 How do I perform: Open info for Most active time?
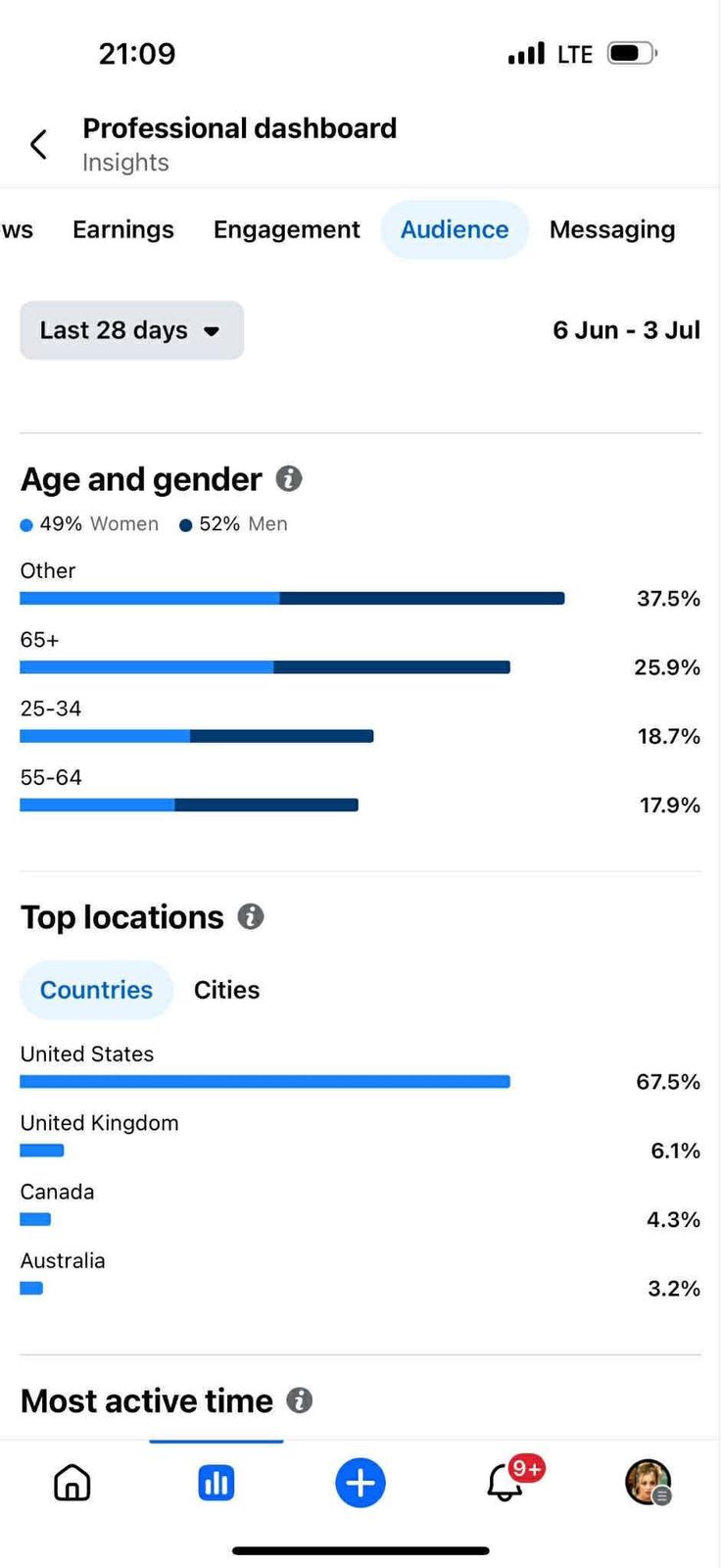pyautogui.click(x=300, y=1400)
